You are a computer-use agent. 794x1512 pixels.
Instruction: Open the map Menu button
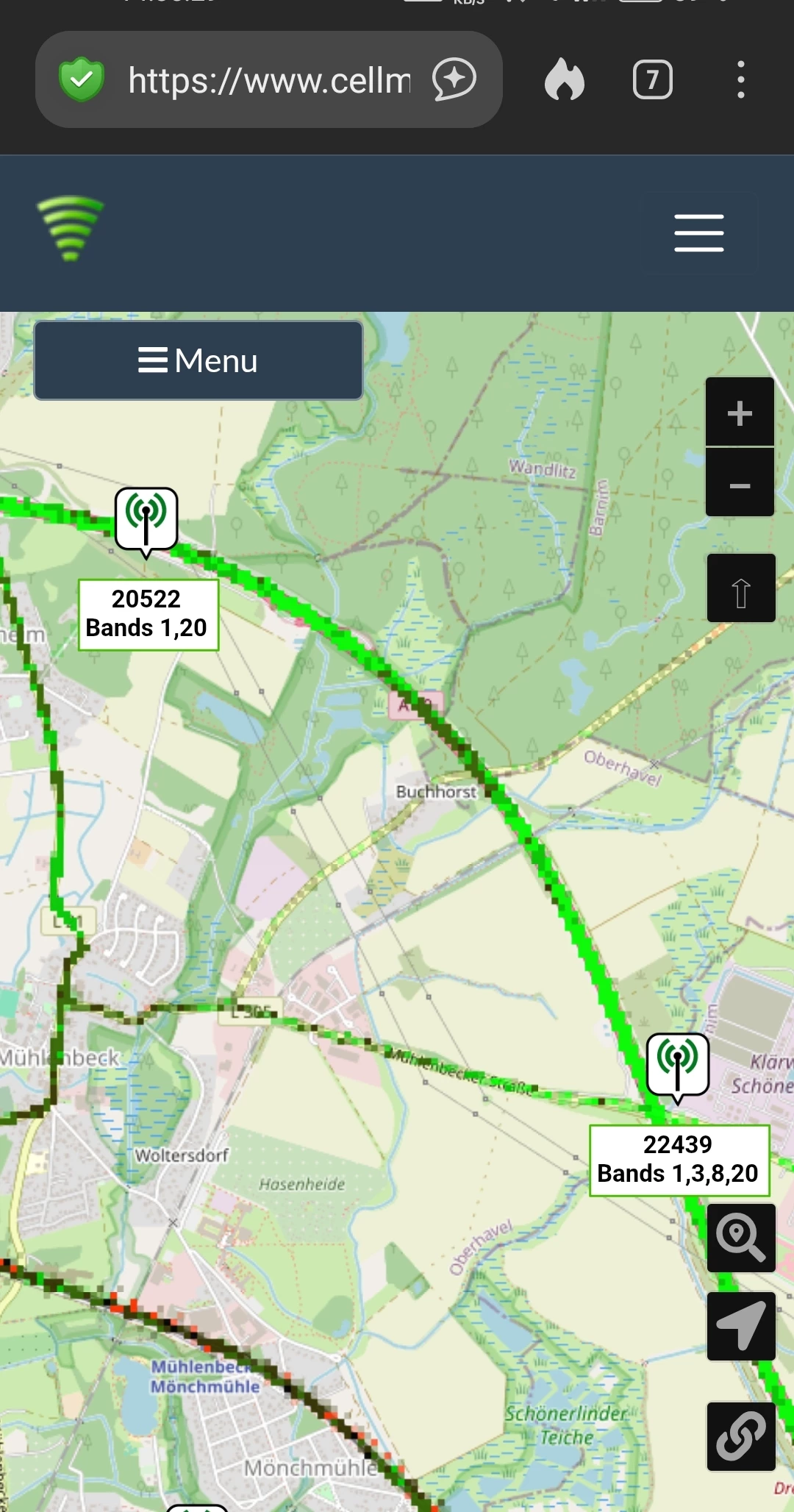(198, 360)
